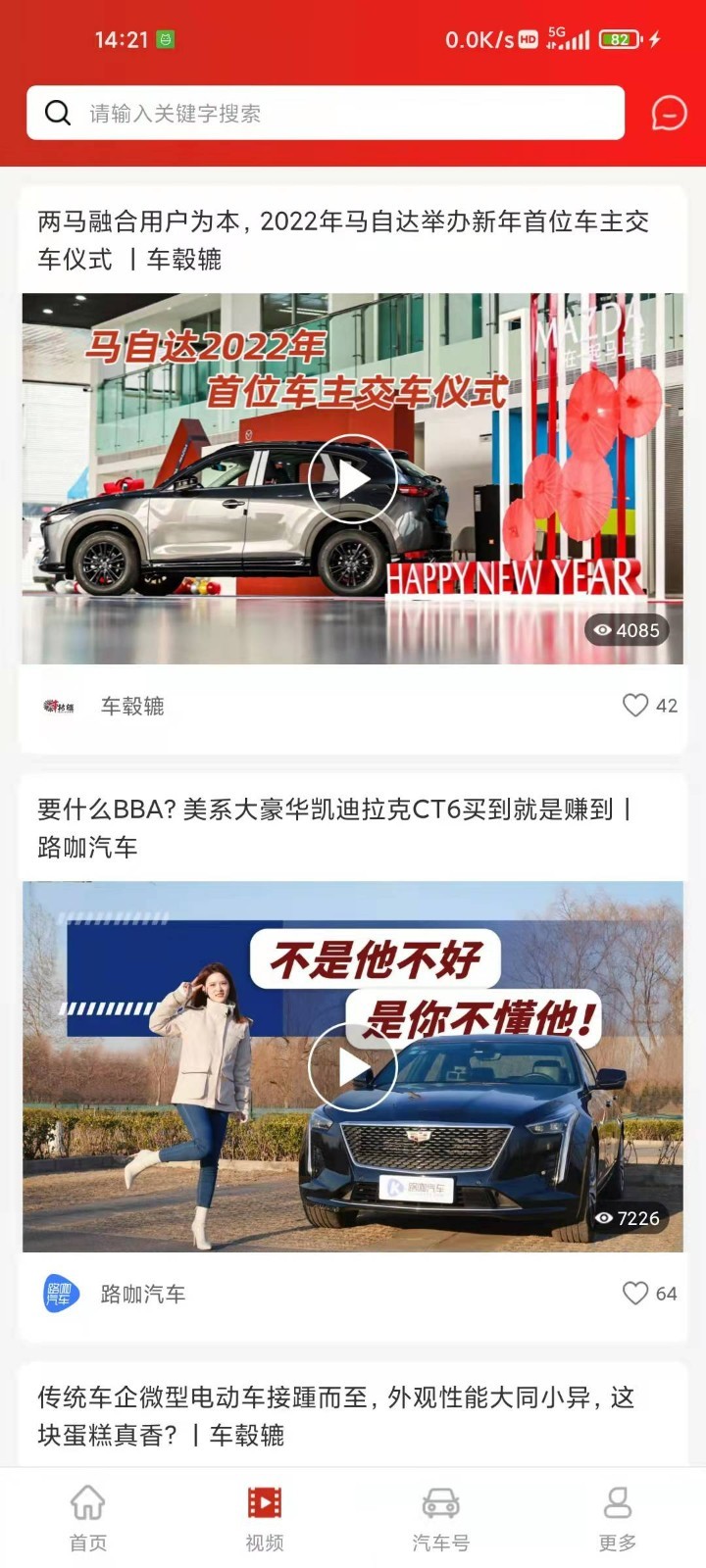Open the post about 传统车企微型电动车
The height and width of the screenshot is (1568, 706).
tap(335, 1415)
